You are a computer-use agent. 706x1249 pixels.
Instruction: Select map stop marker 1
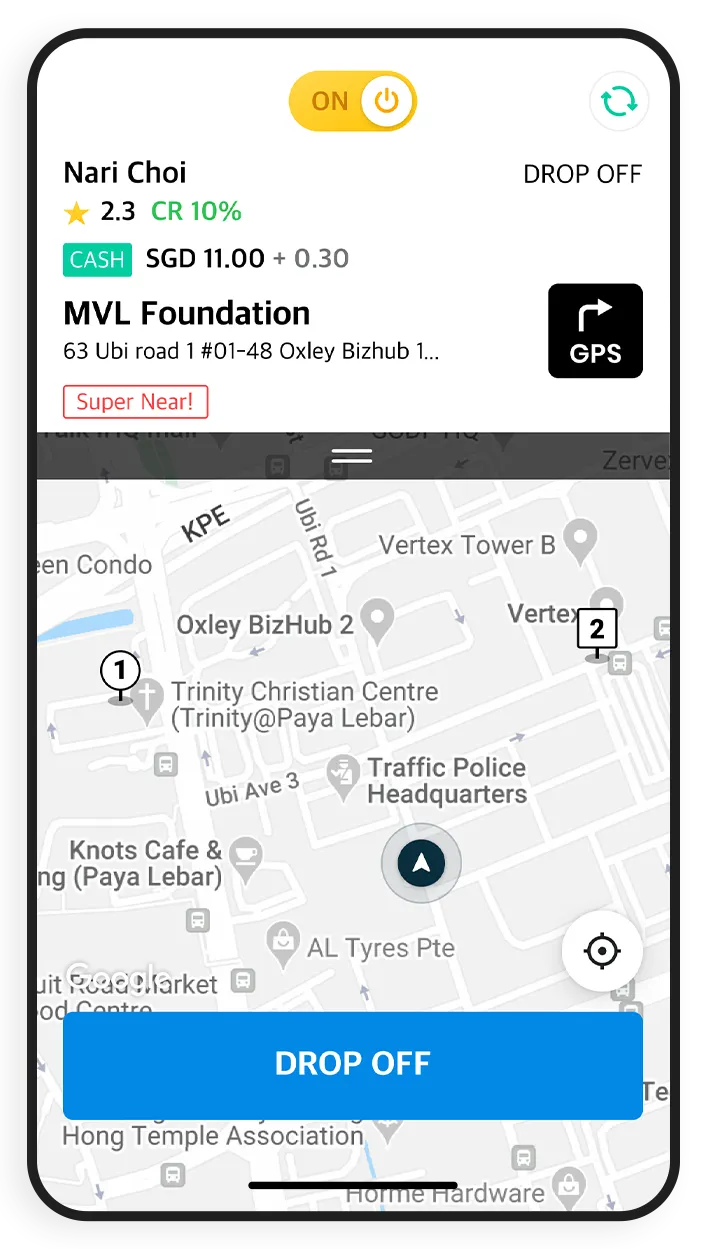pyautogui.click(x=121, y=673)
